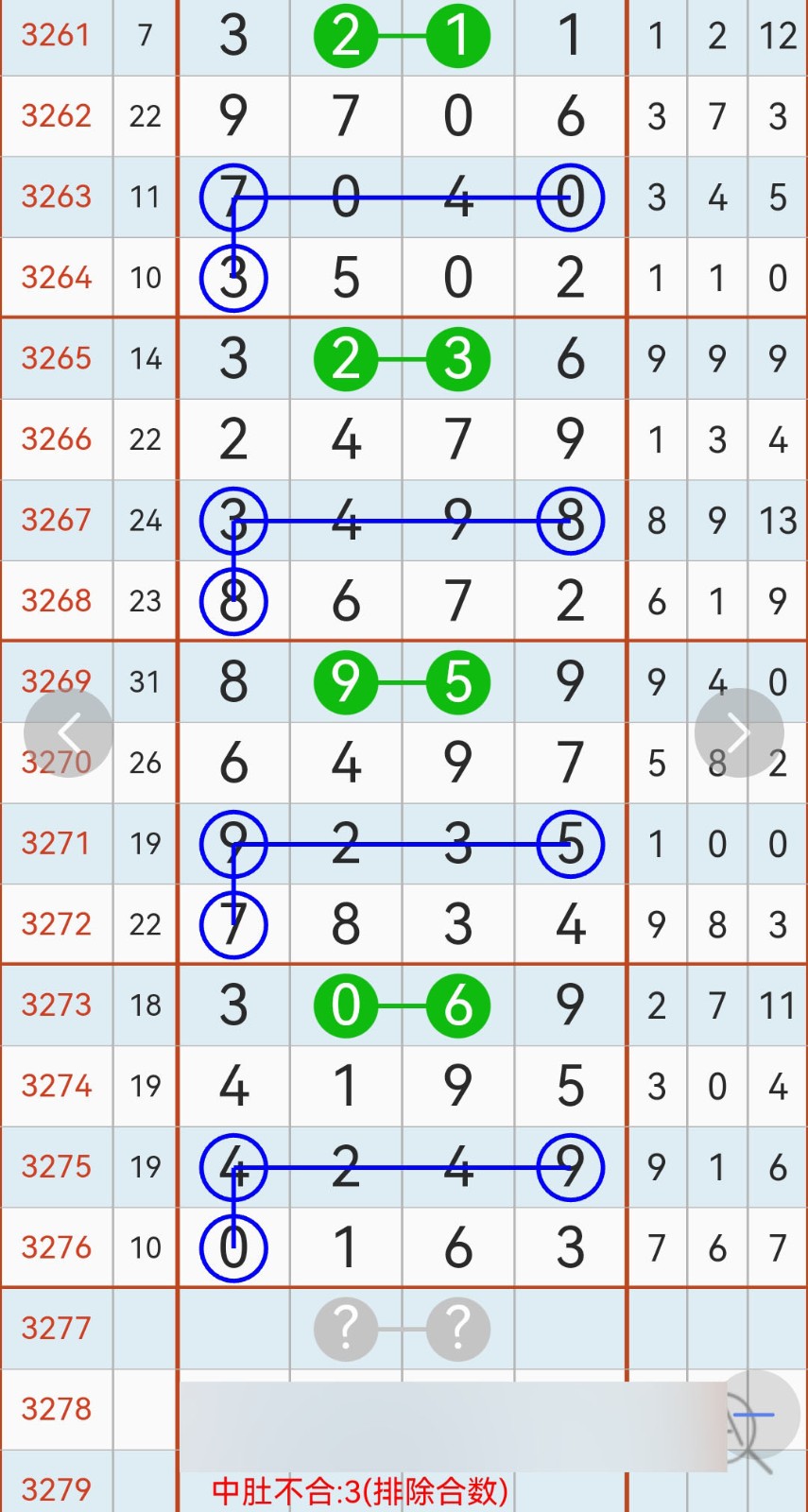This screenshot has height=1512, width=808.
Task: Select the period number 3277
Action: [x=57, y=1329]
